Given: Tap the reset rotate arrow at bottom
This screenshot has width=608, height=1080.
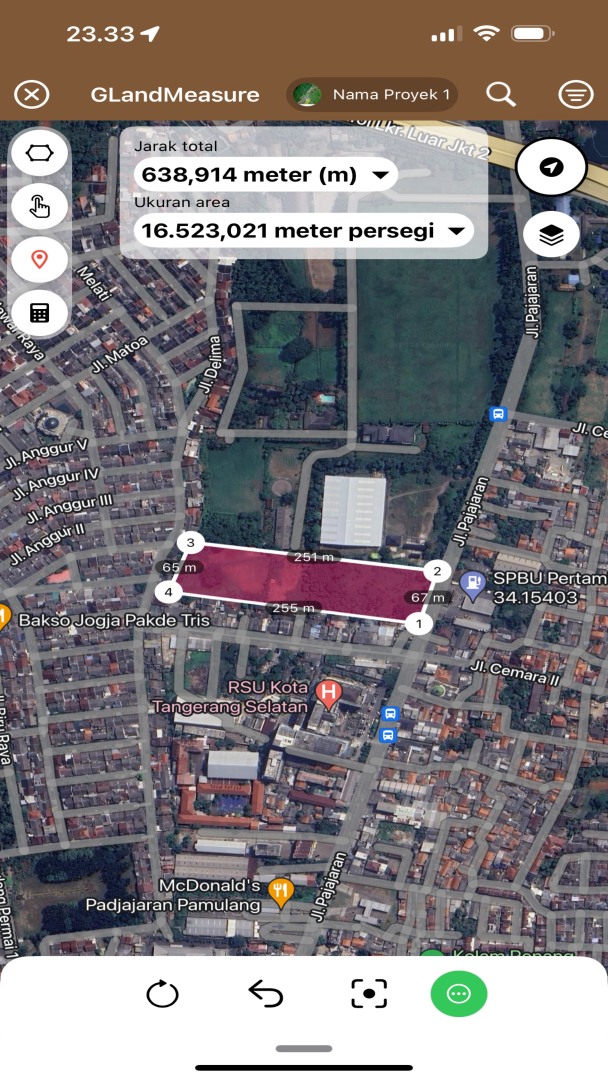Looking at the screenshot, I should point(162,994).
